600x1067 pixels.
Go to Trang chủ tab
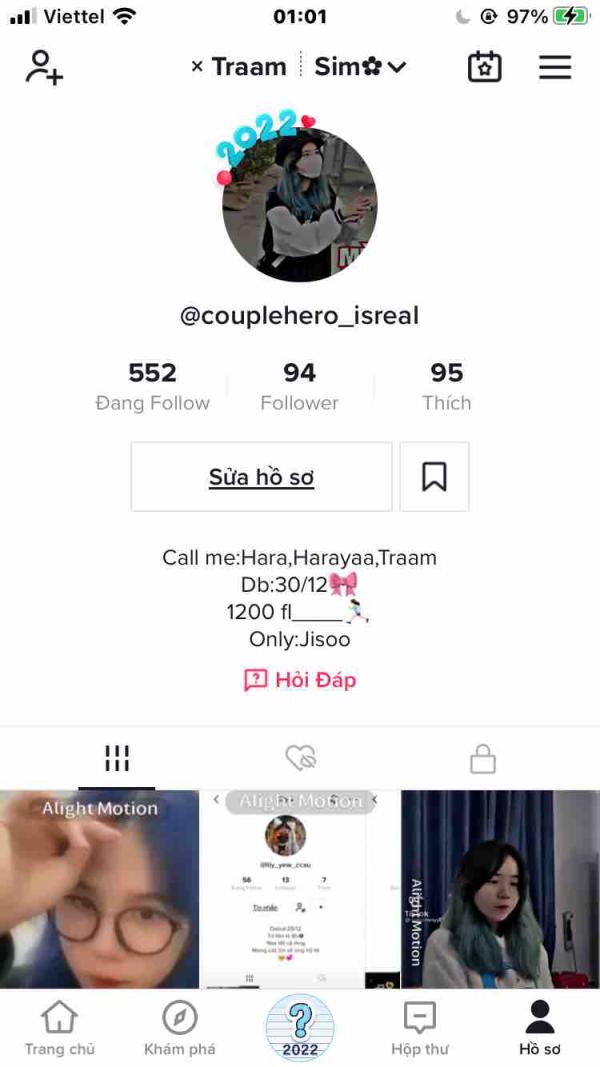60,1028
